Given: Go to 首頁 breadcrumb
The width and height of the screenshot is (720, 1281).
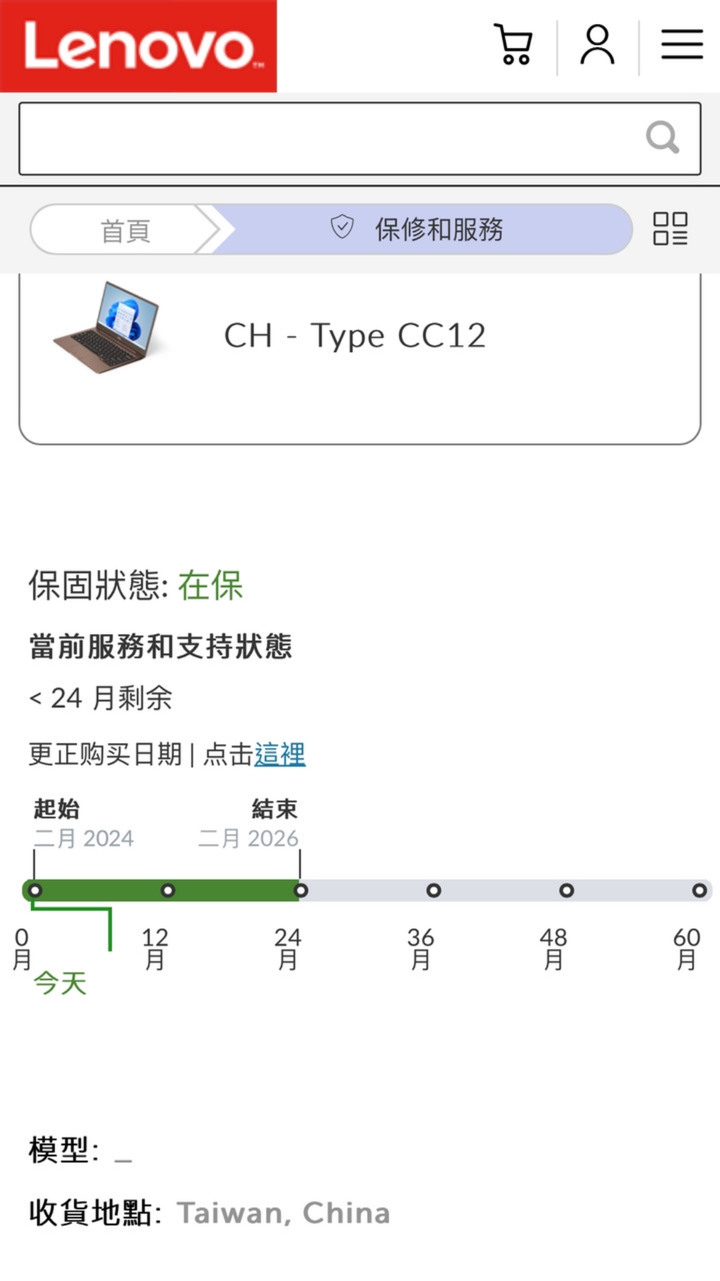Looking at the screenshot, I should [125, 230].
